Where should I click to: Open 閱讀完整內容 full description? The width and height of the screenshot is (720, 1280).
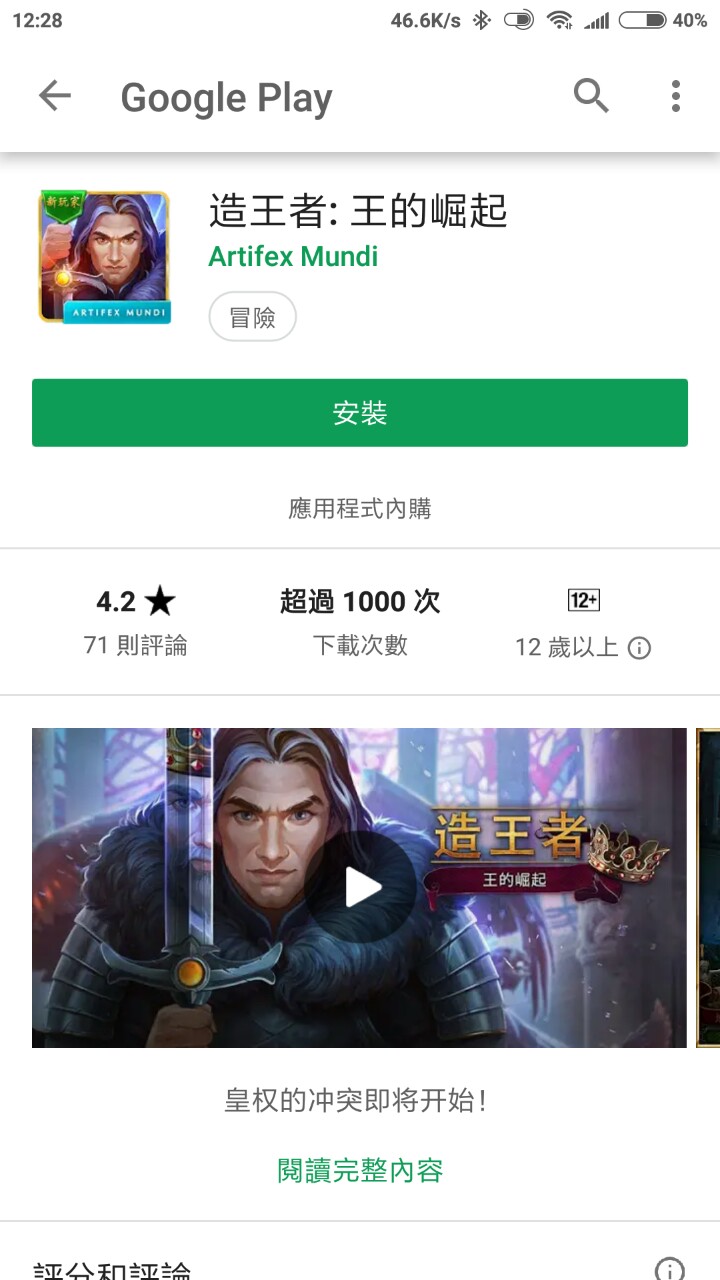360,1170
